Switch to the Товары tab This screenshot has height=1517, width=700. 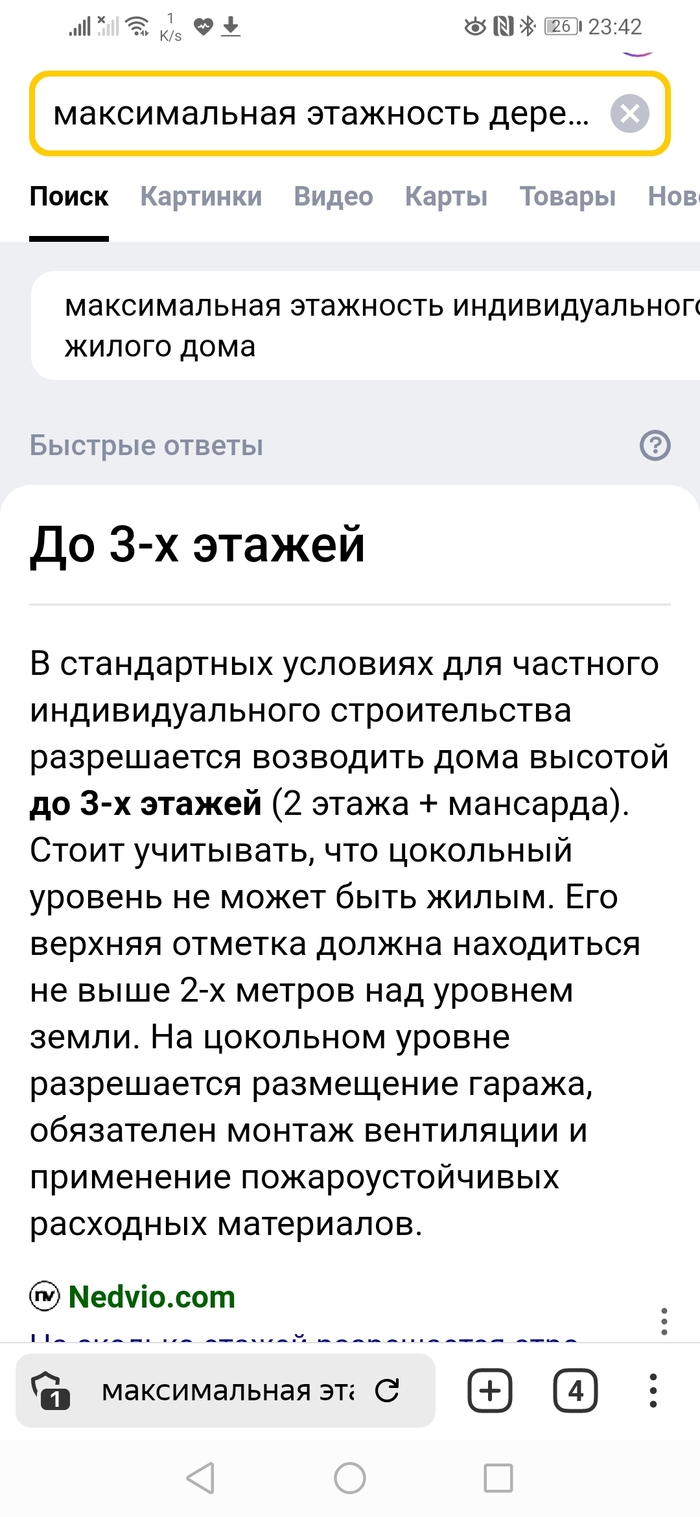coord(567,196)
